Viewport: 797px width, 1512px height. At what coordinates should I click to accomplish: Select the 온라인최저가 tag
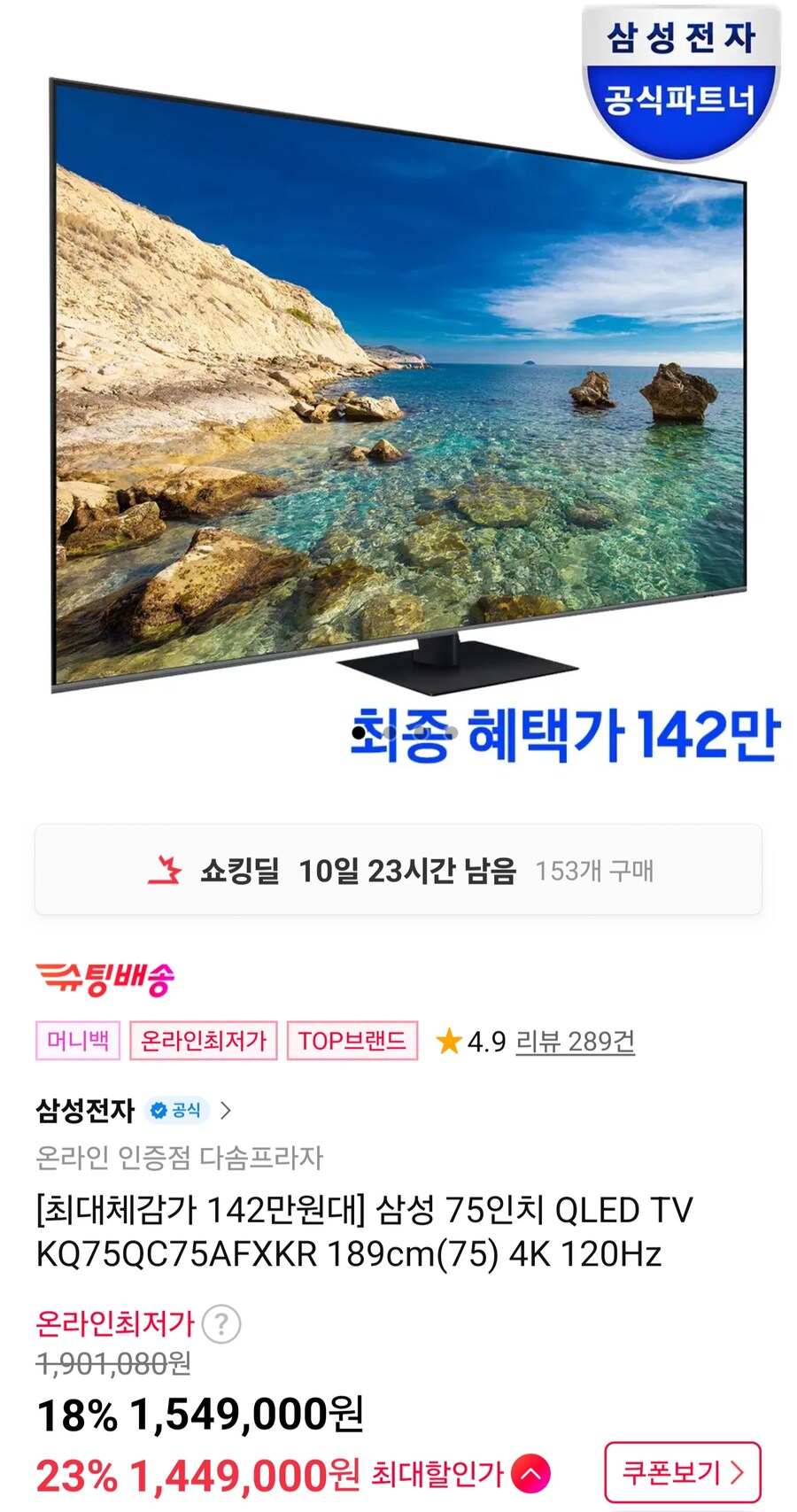coord(203,1040)
